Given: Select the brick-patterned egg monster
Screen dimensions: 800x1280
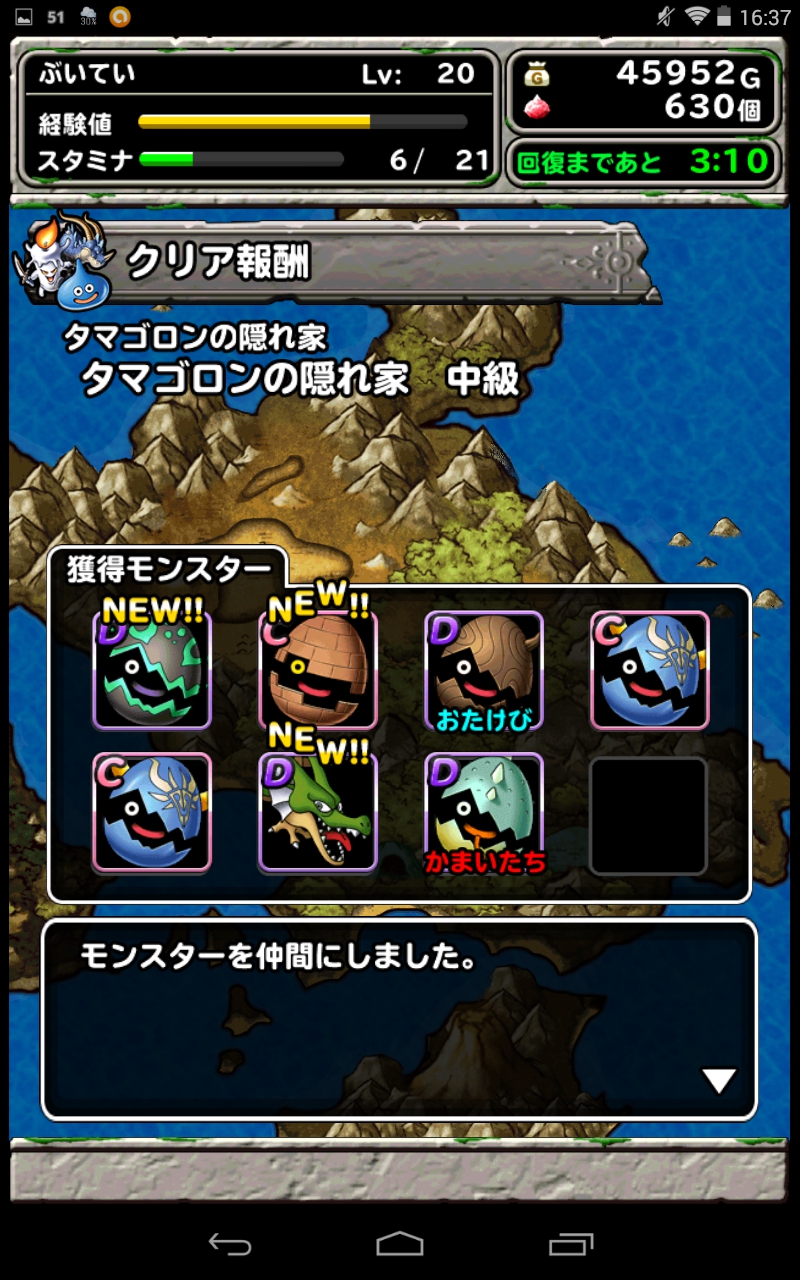Looking at the screenshot, I should (x=318, y=670).
